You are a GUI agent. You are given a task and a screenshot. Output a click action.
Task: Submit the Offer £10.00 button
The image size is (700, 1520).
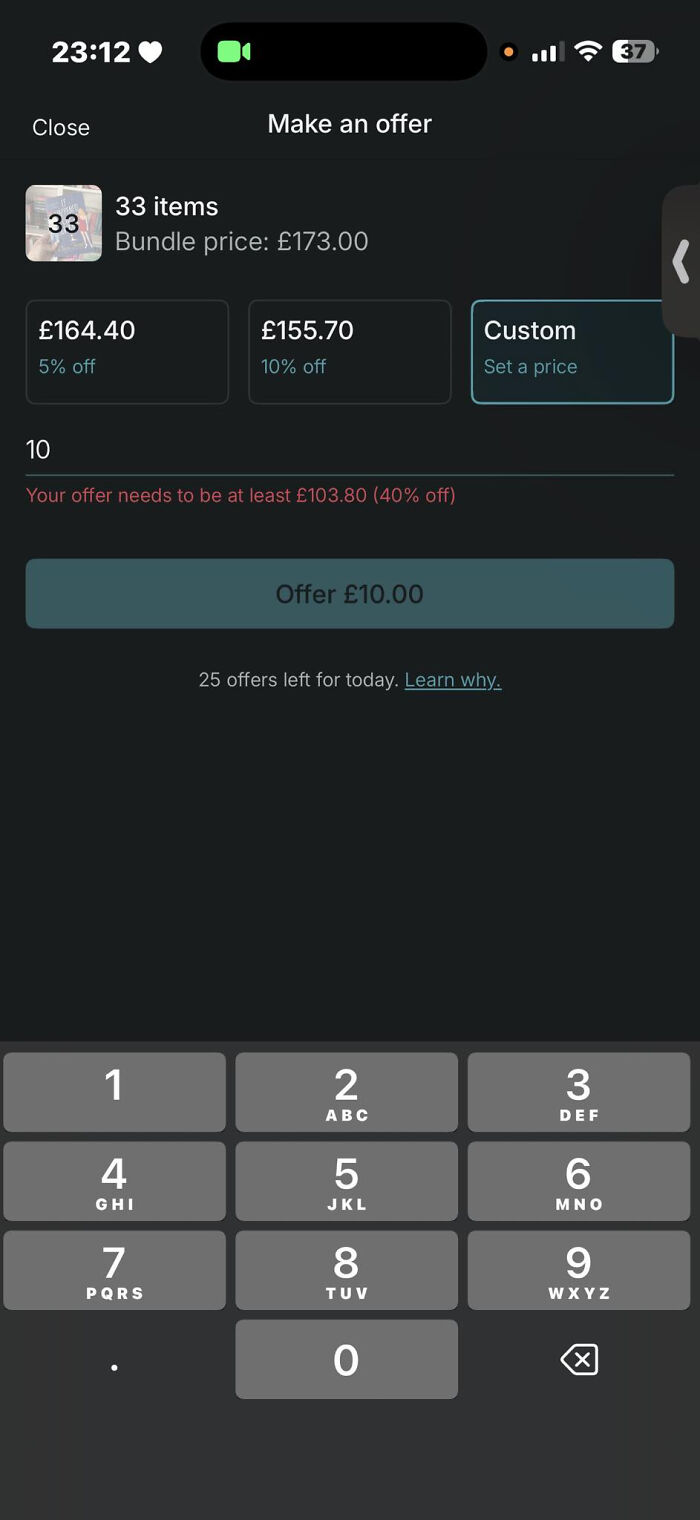click(x=349, y=594)
